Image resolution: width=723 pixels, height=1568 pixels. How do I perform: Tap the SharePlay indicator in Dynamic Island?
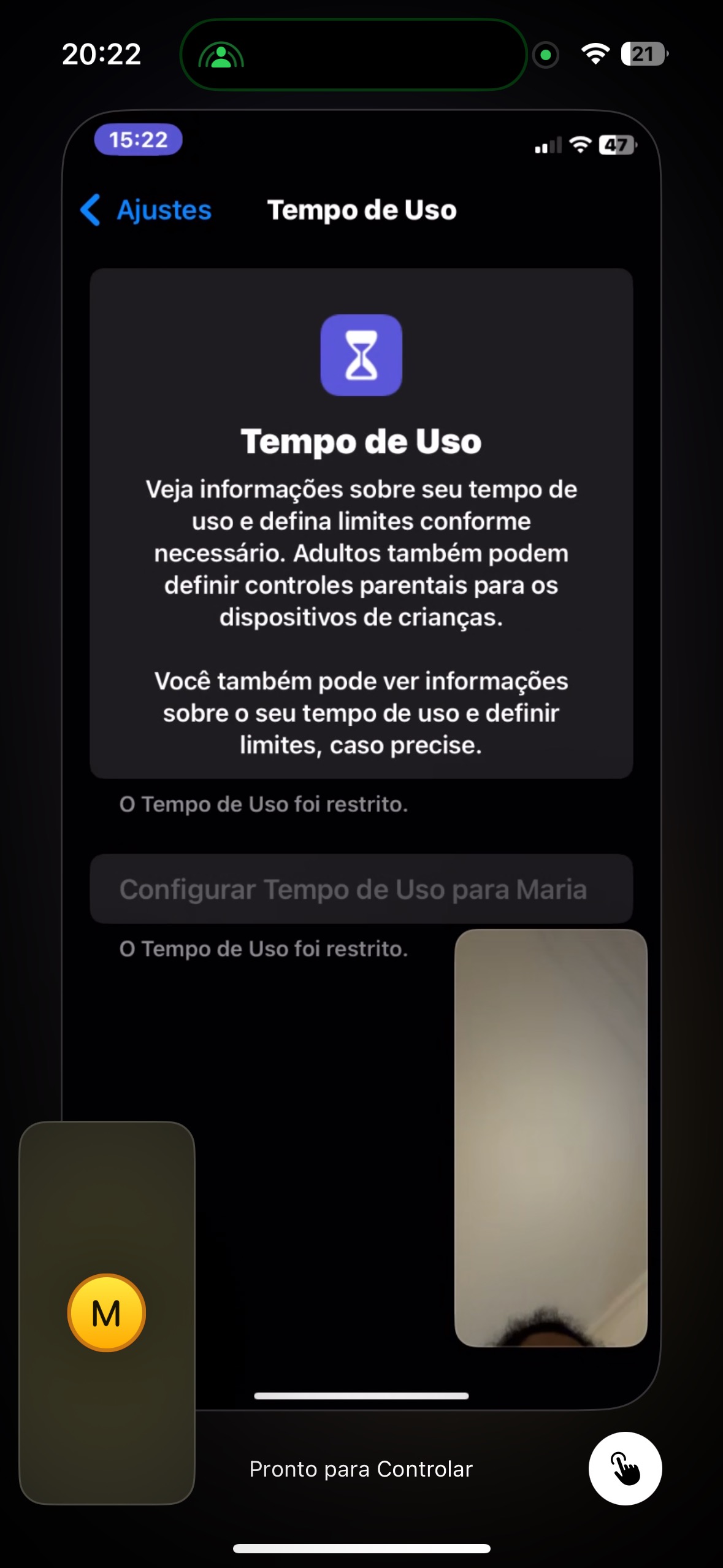[222, 56]
